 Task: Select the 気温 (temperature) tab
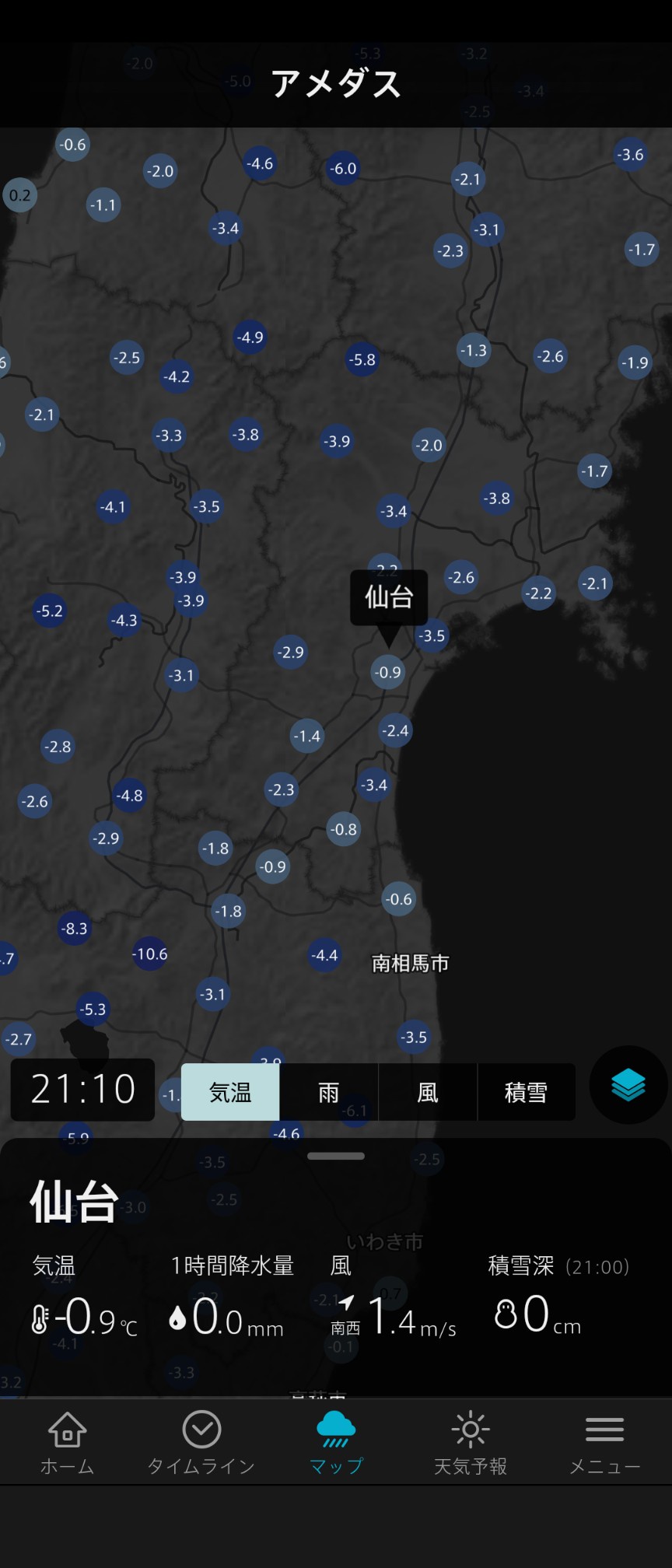tap(230, 1092)
